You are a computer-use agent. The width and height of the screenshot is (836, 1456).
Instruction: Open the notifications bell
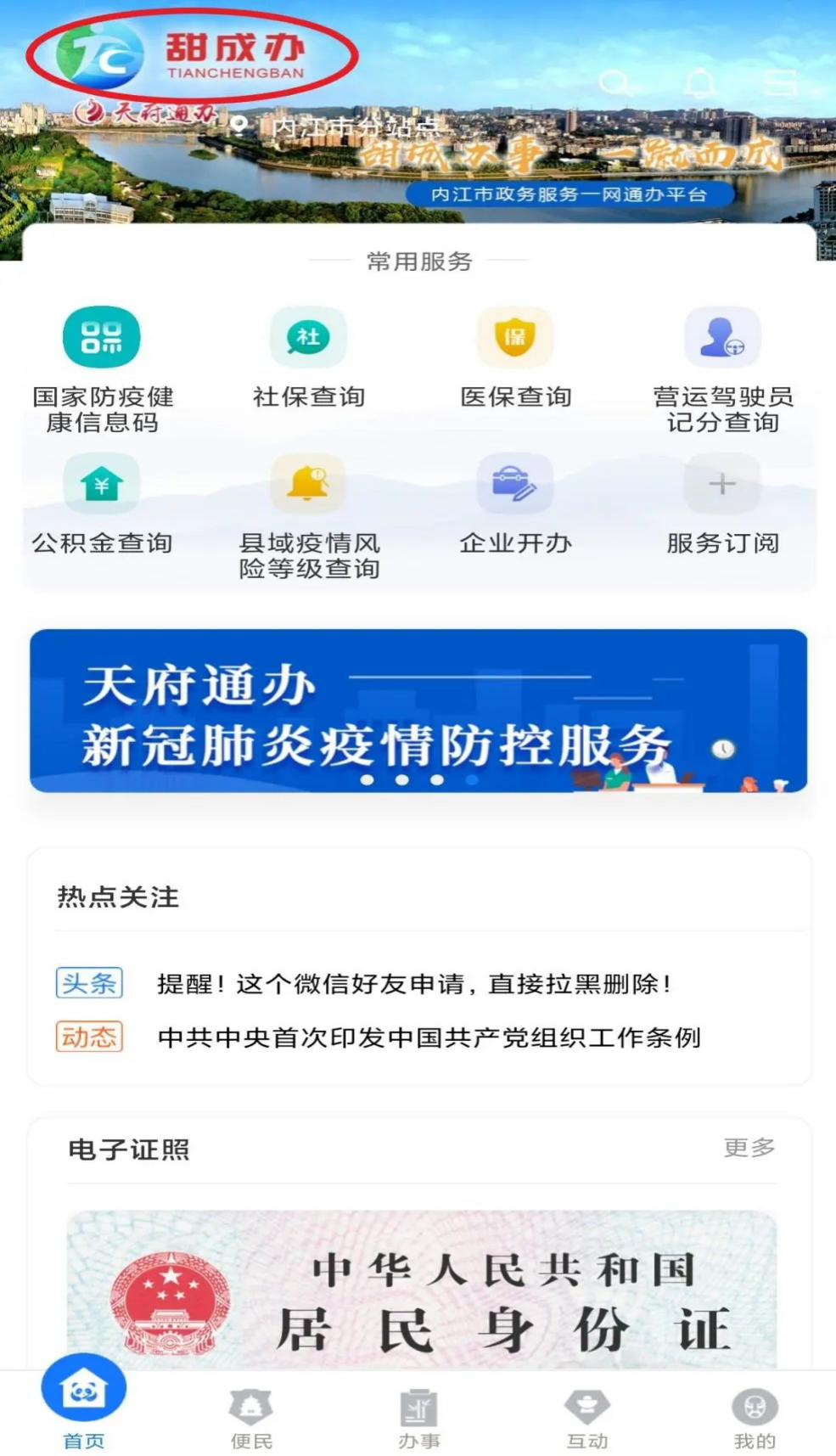pyautogui.click(x=699, y=83)
